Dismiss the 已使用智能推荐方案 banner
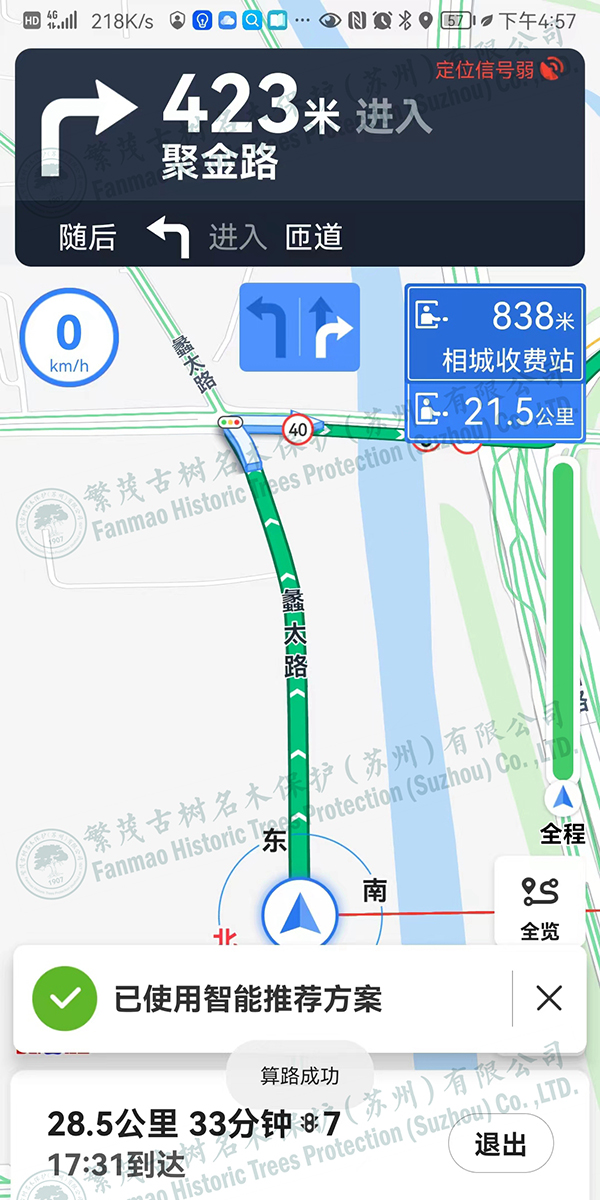600x1200 pixels. (549, 998)
